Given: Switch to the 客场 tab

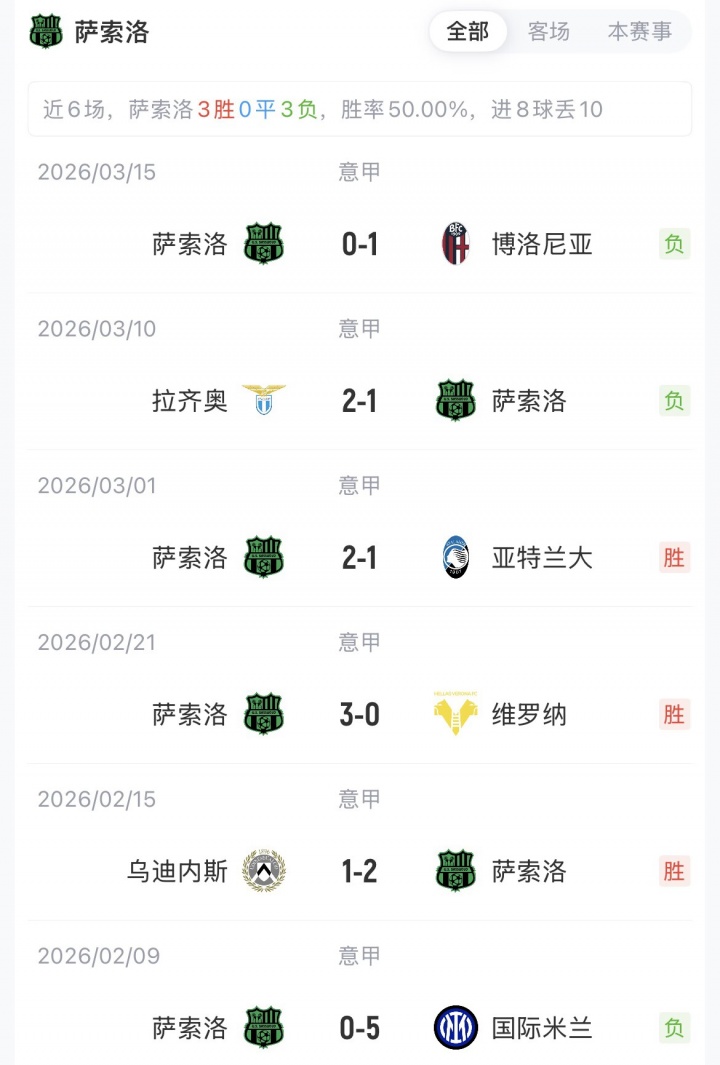Looking at the screenshot, I should coord(548,32).
